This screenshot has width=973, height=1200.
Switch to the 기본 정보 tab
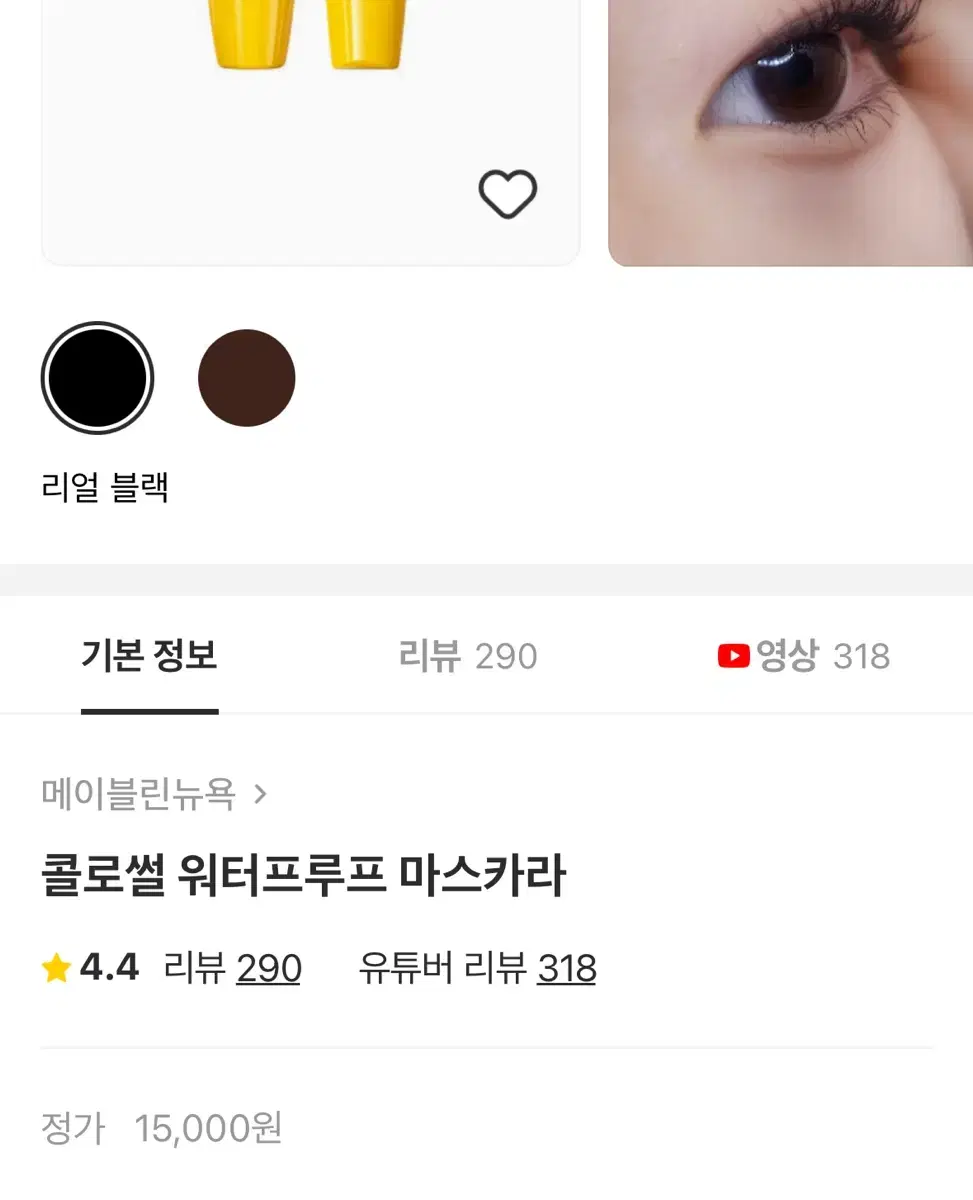(149, 656)
